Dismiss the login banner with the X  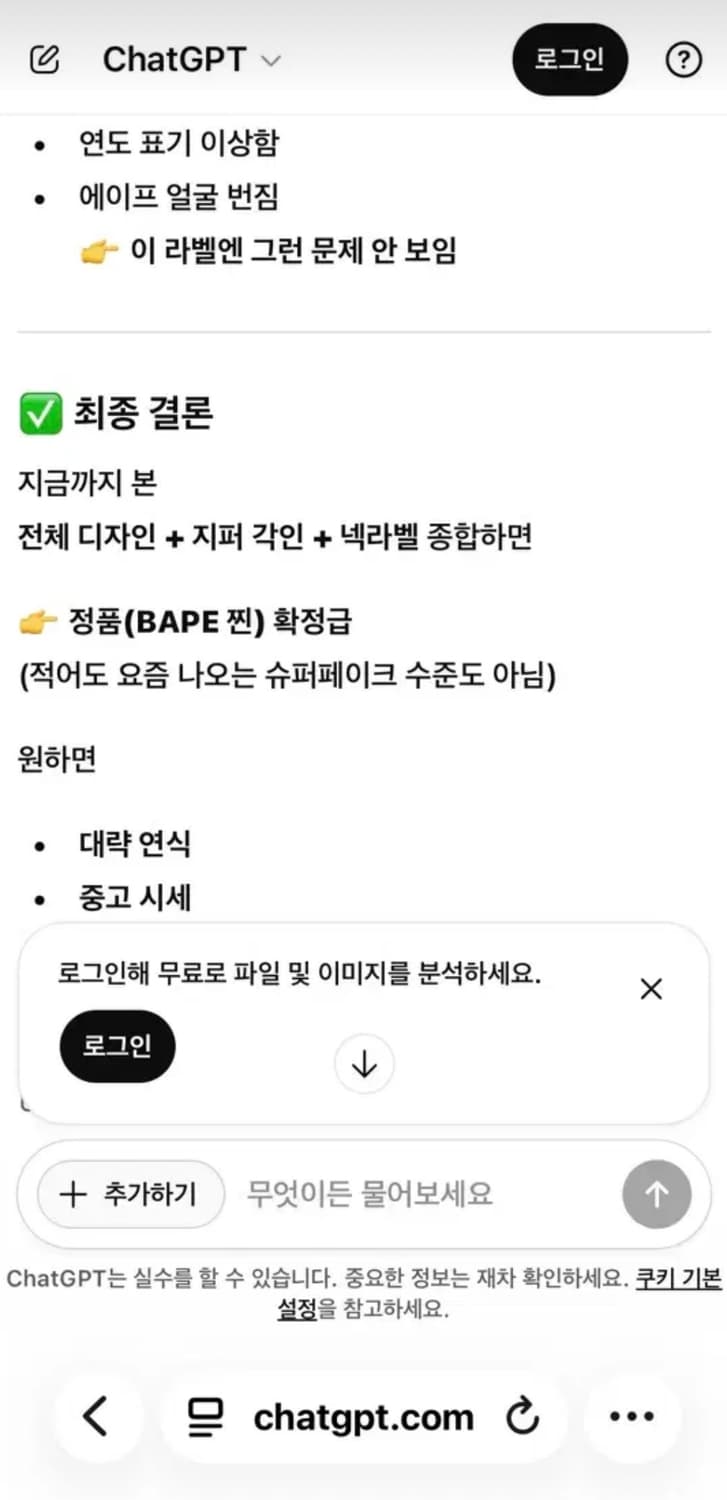[651, 988]
